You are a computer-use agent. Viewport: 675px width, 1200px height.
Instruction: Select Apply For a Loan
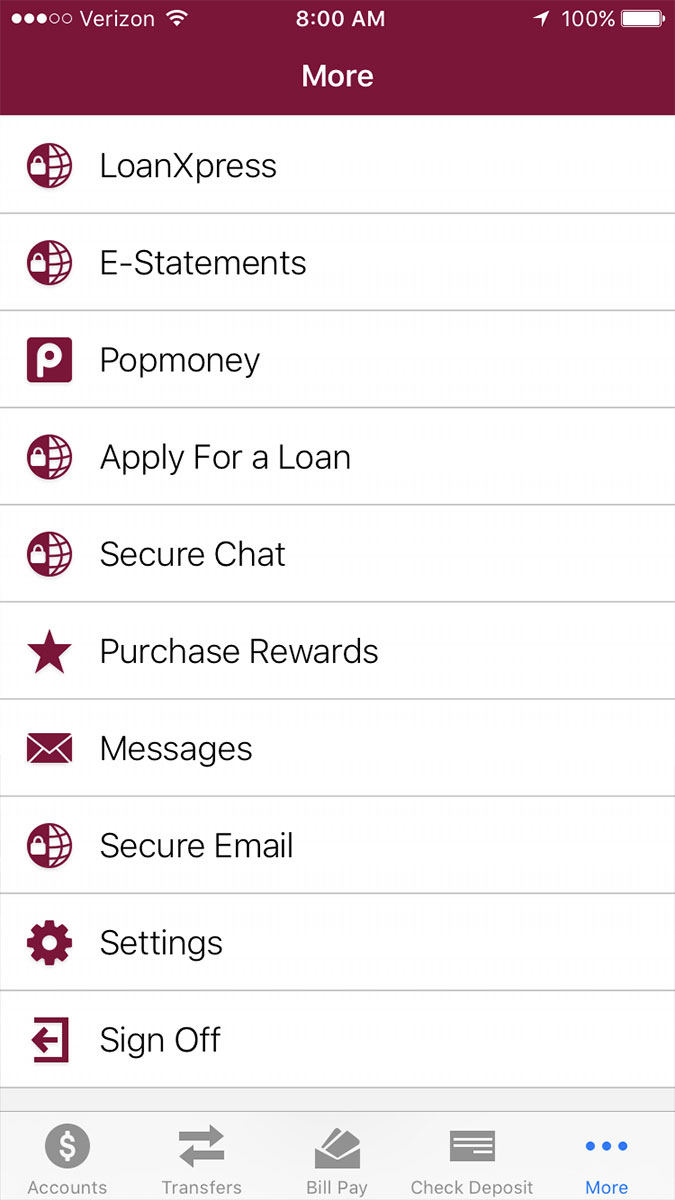tap(337, 456)
